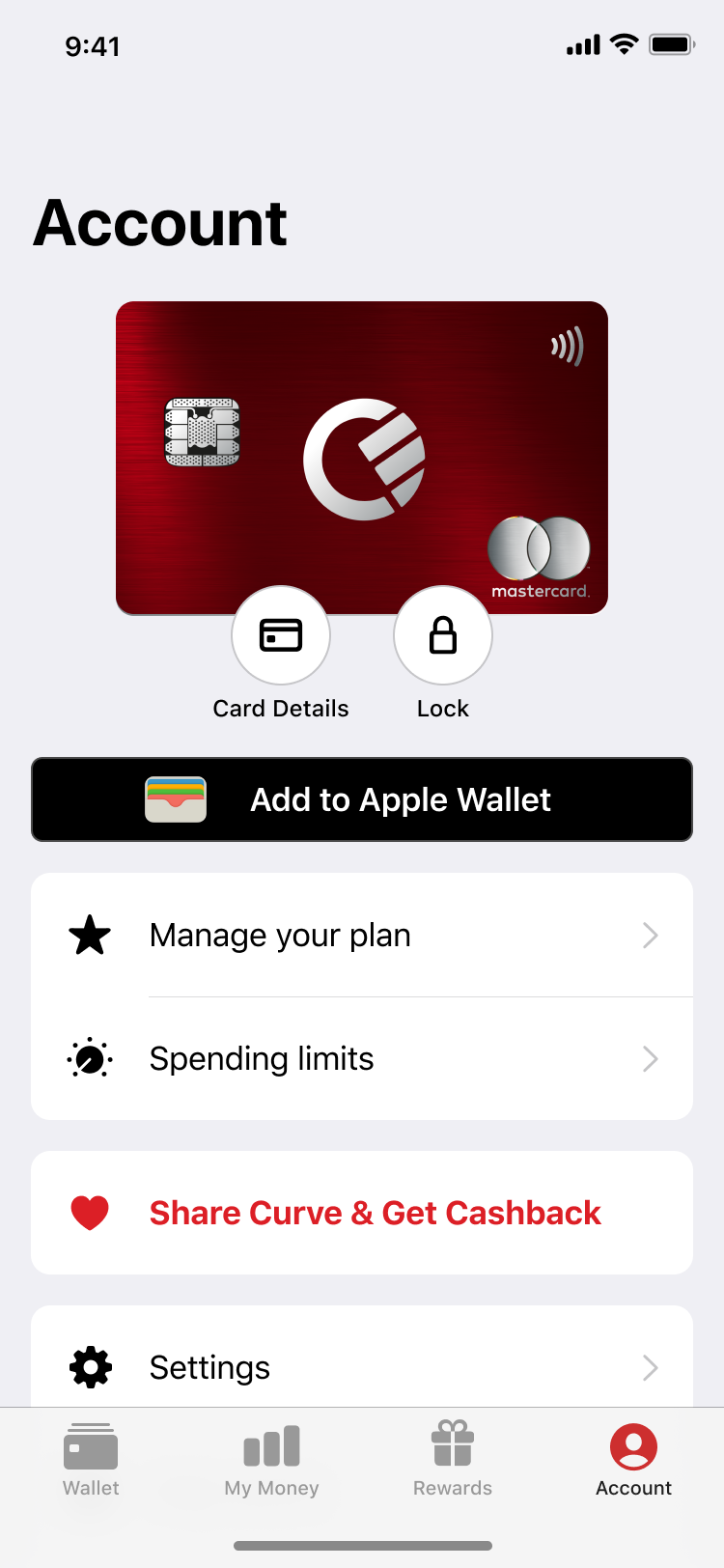Click the Apple Wallet icon on the black button
Image resolution: width=724 pixels, height=1568 pixels.
176,798
